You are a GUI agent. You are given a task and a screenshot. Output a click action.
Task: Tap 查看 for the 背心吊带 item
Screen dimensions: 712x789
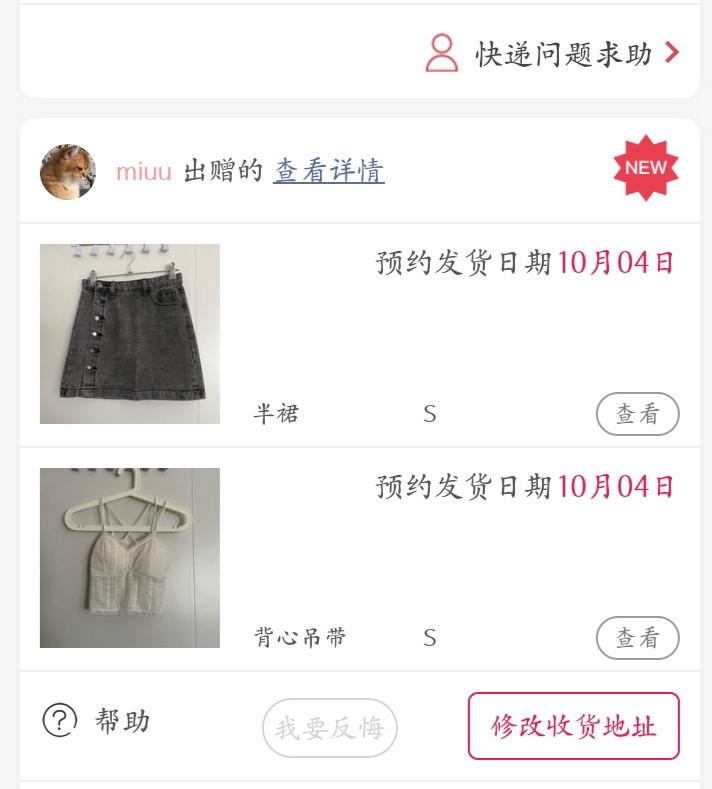637,638
